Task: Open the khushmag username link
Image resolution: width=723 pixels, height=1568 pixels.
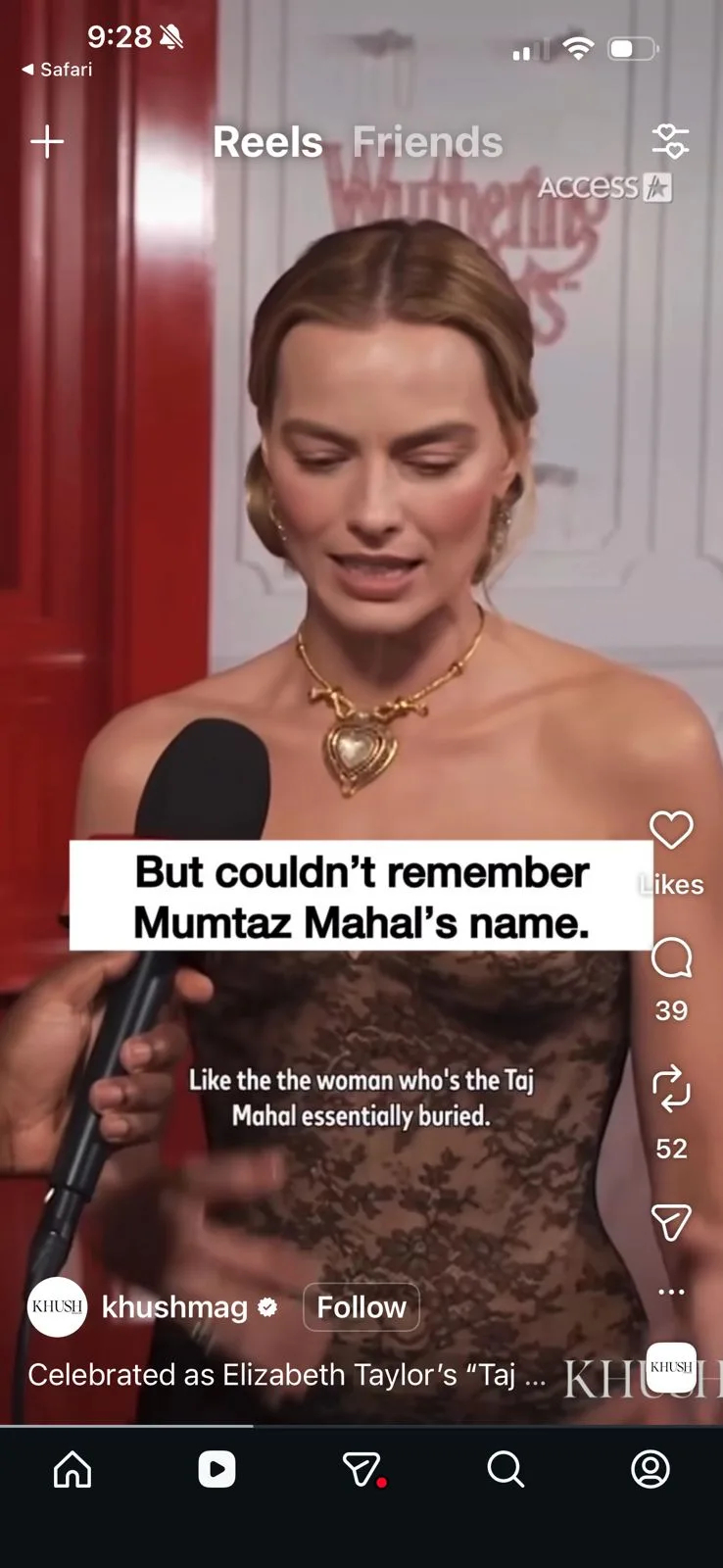Action: click(175, 1307)
